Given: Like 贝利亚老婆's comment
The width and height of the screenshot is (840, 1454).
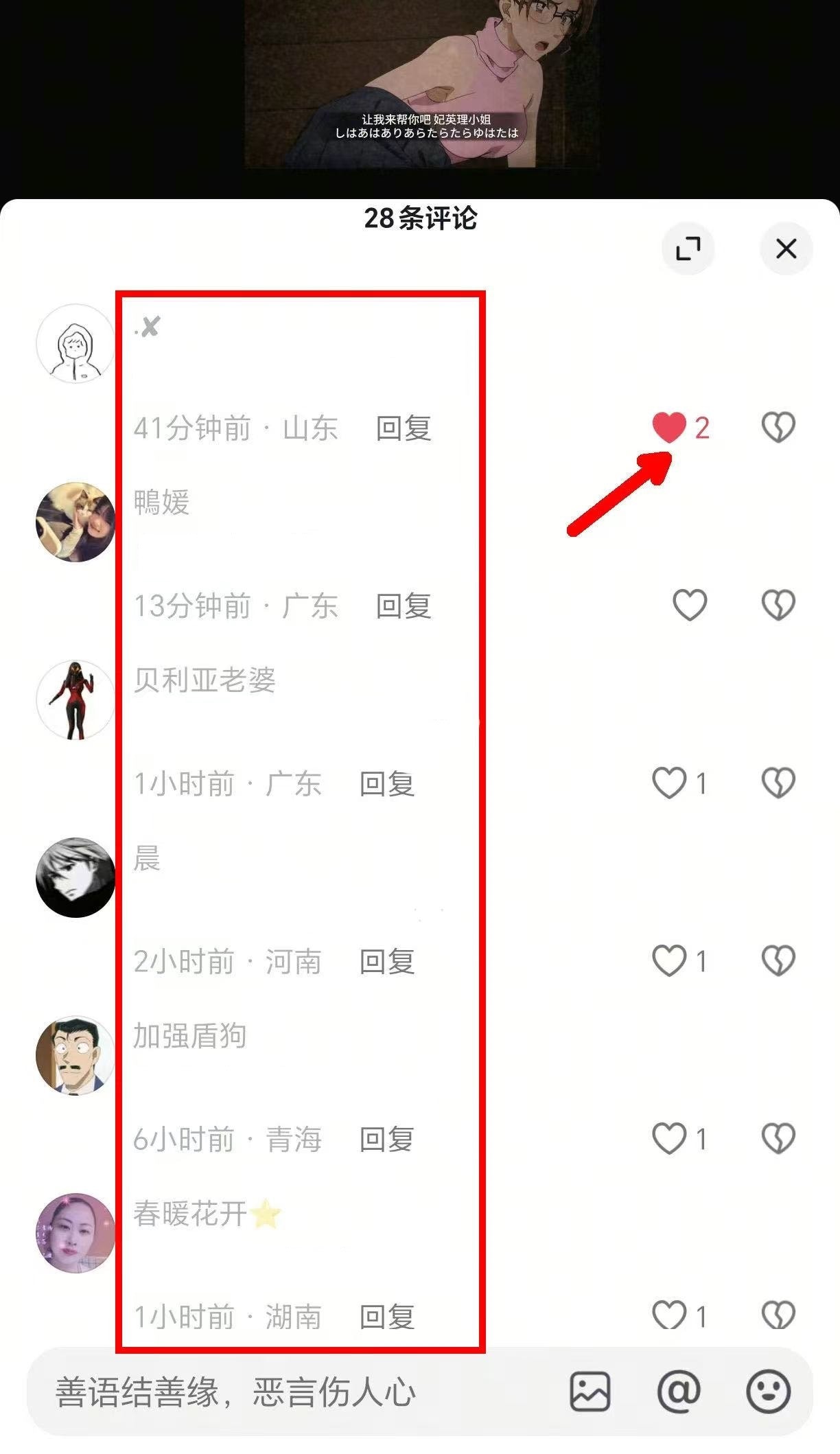Looking at the screenshot, I should click(x=669, y=783).
